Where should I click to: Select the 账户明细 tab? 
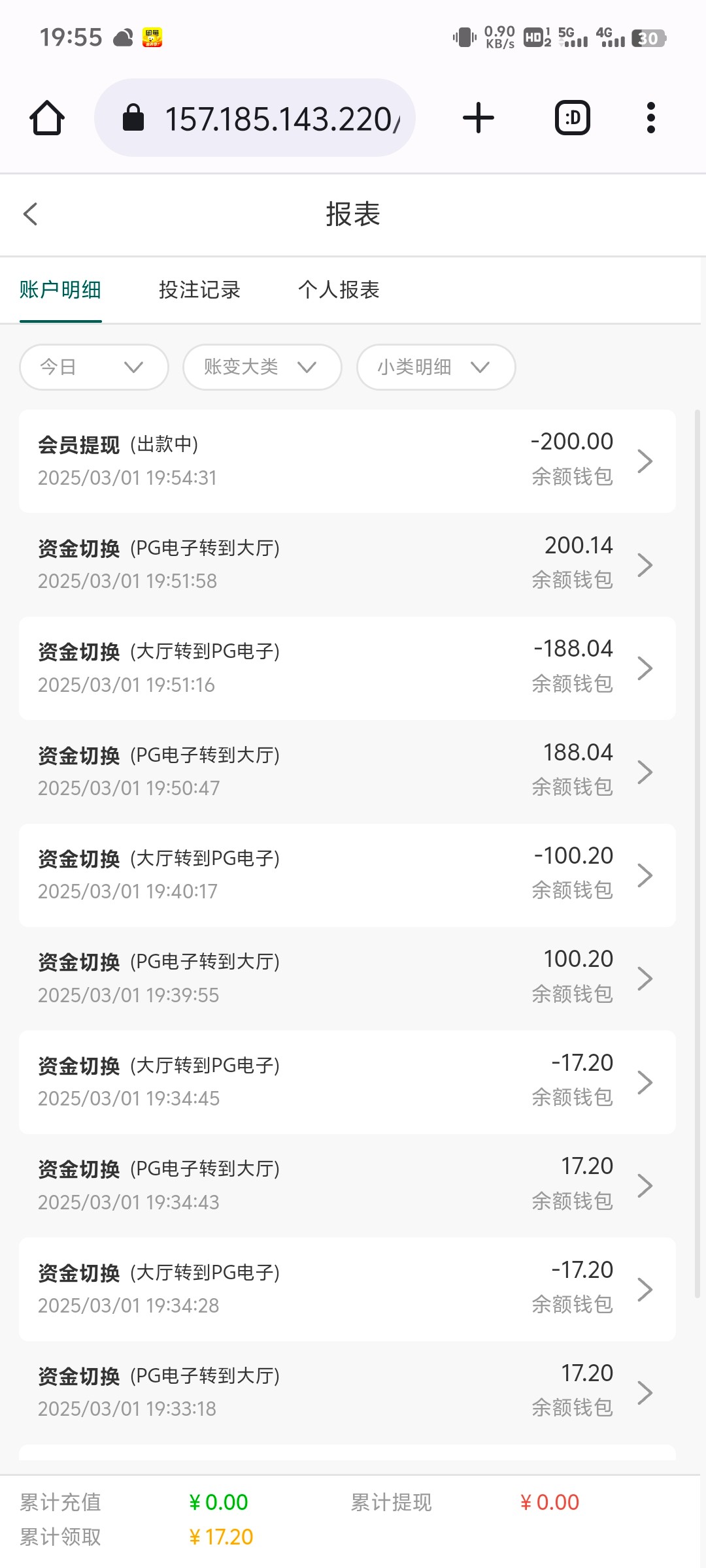click(60, 290)
